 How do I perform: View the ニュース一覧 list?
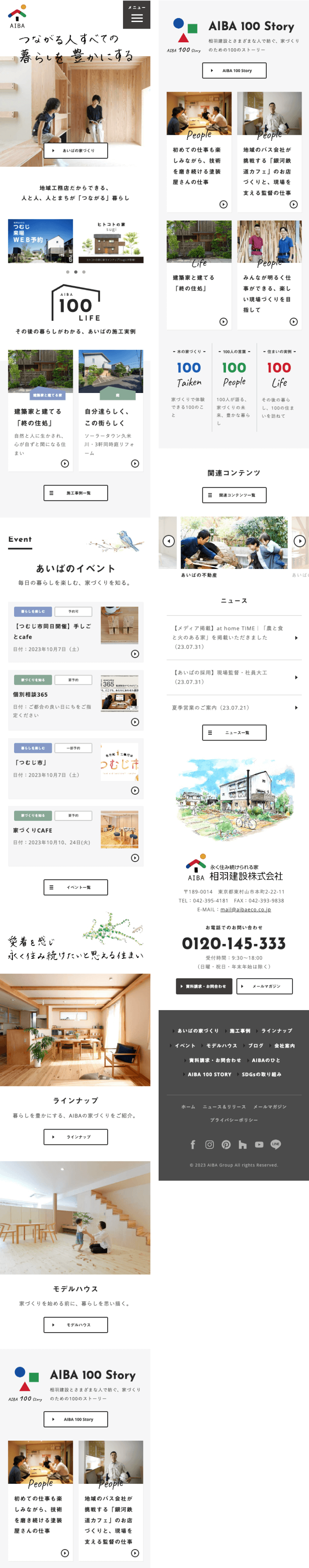tap(234, 732)
